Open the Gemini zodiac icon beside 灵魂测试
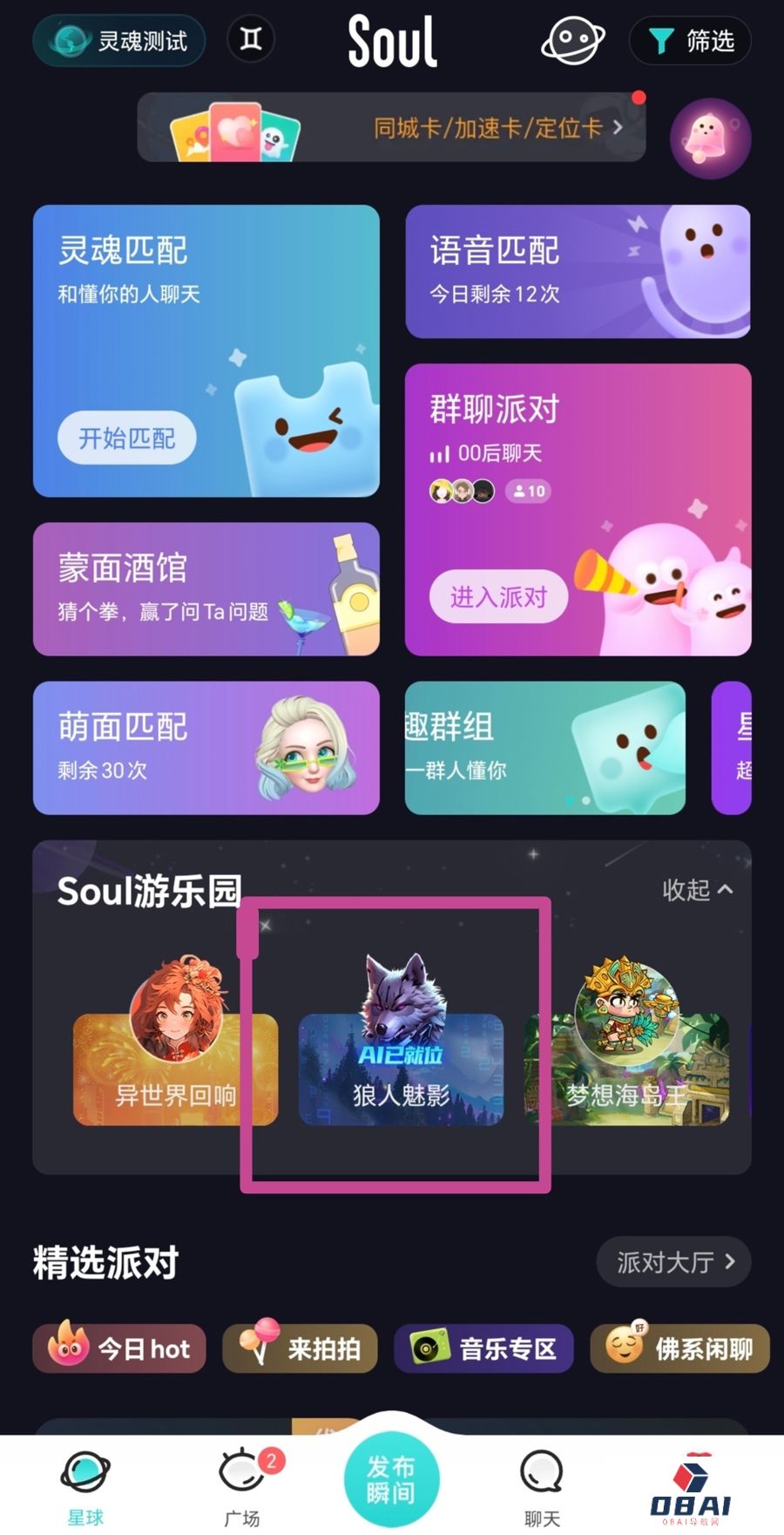 [x=251, y=40]
